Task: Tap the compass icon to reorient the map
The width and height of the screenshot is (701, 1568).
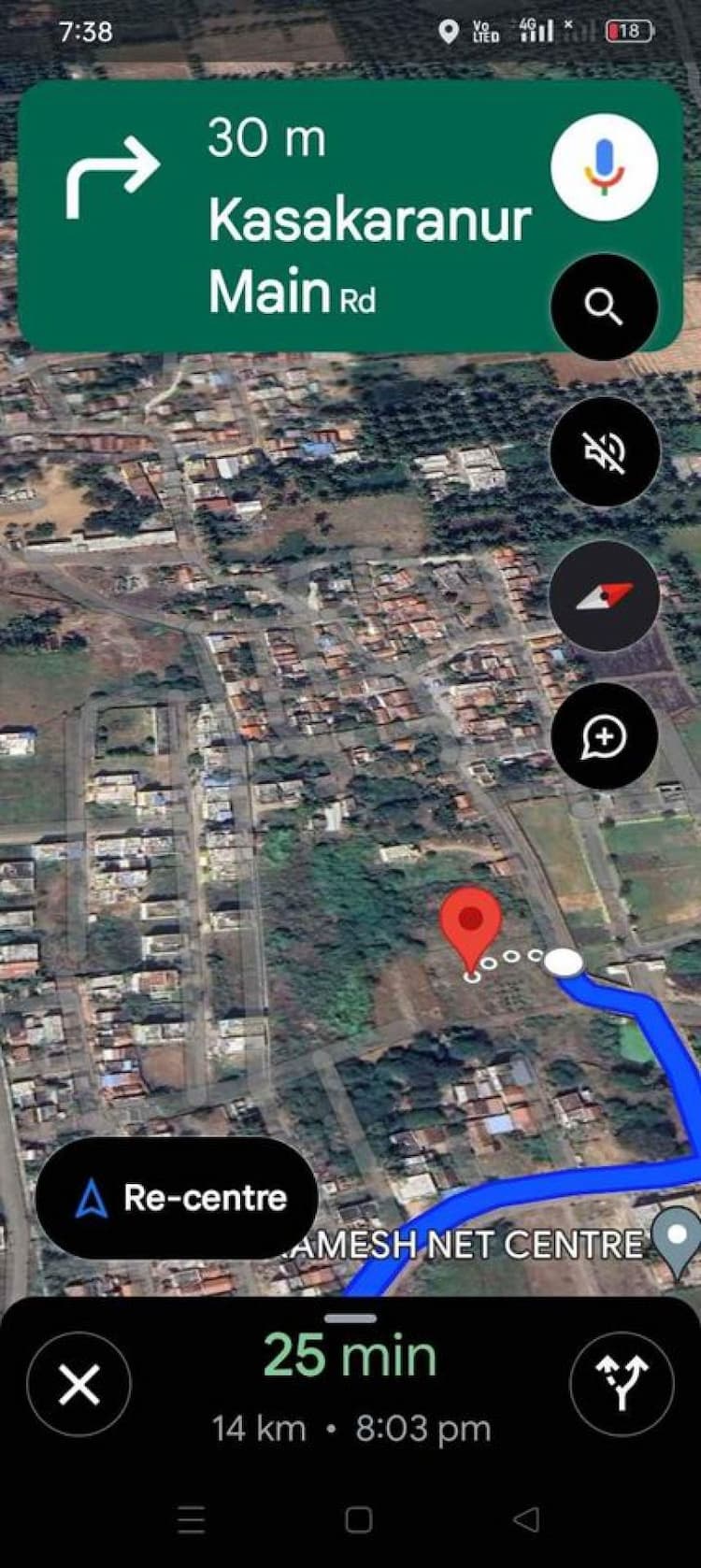Action: point(605,594)
